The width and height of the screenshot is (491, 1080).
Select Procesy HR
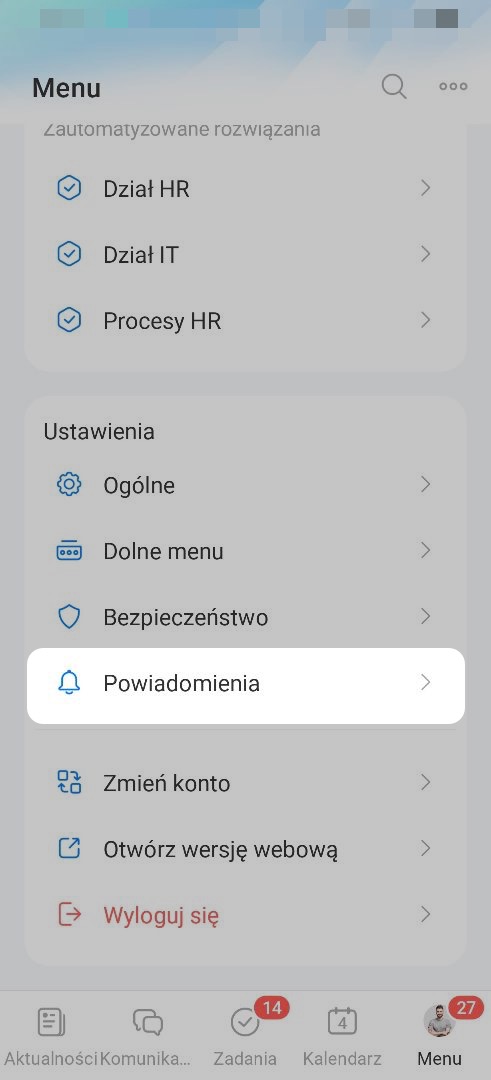pos(245,321)
